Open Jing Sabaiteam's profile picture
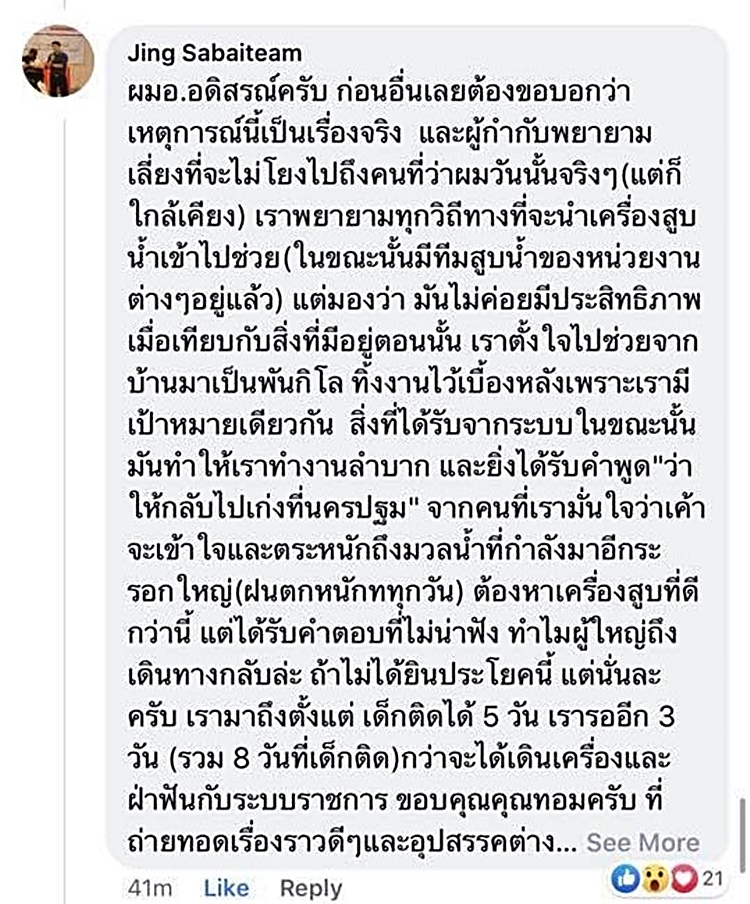This screenshot has height=904, width=750. (x=57, y=61)
